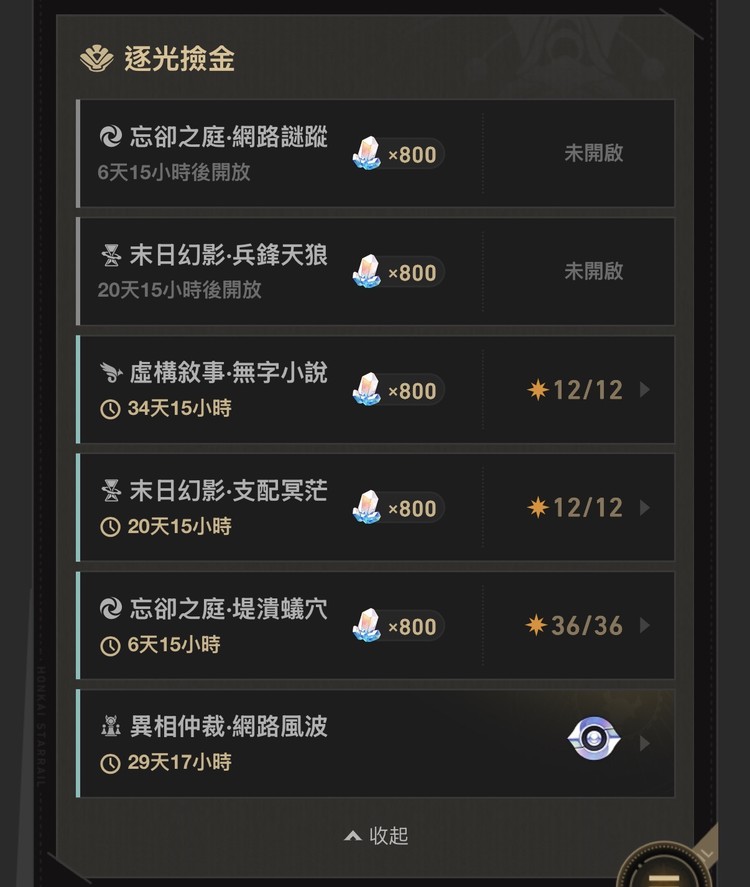
Task: Click the hourglass icon beside 支配冥茫
Action: pyautogui.click(x=110, y=490)
